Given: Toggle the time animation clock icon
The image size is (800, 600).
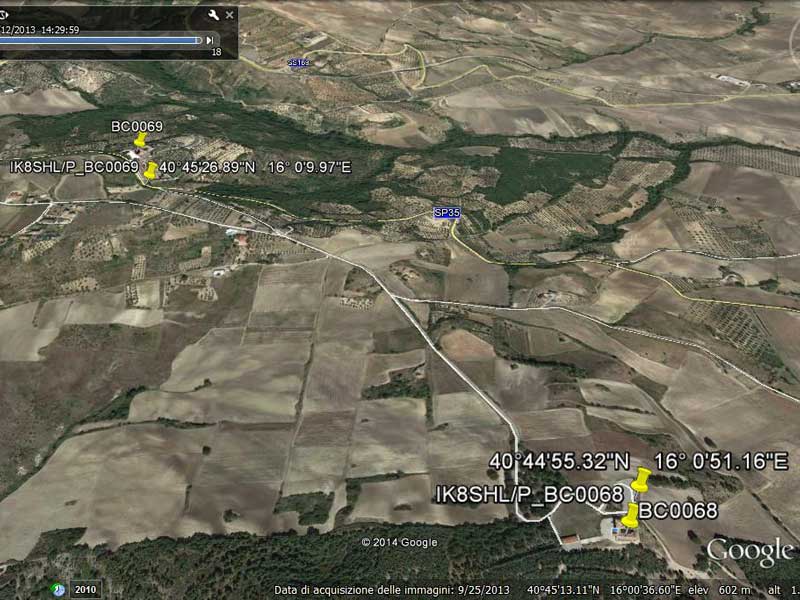Looking at the screenshot, I should (x=5, y=14).
